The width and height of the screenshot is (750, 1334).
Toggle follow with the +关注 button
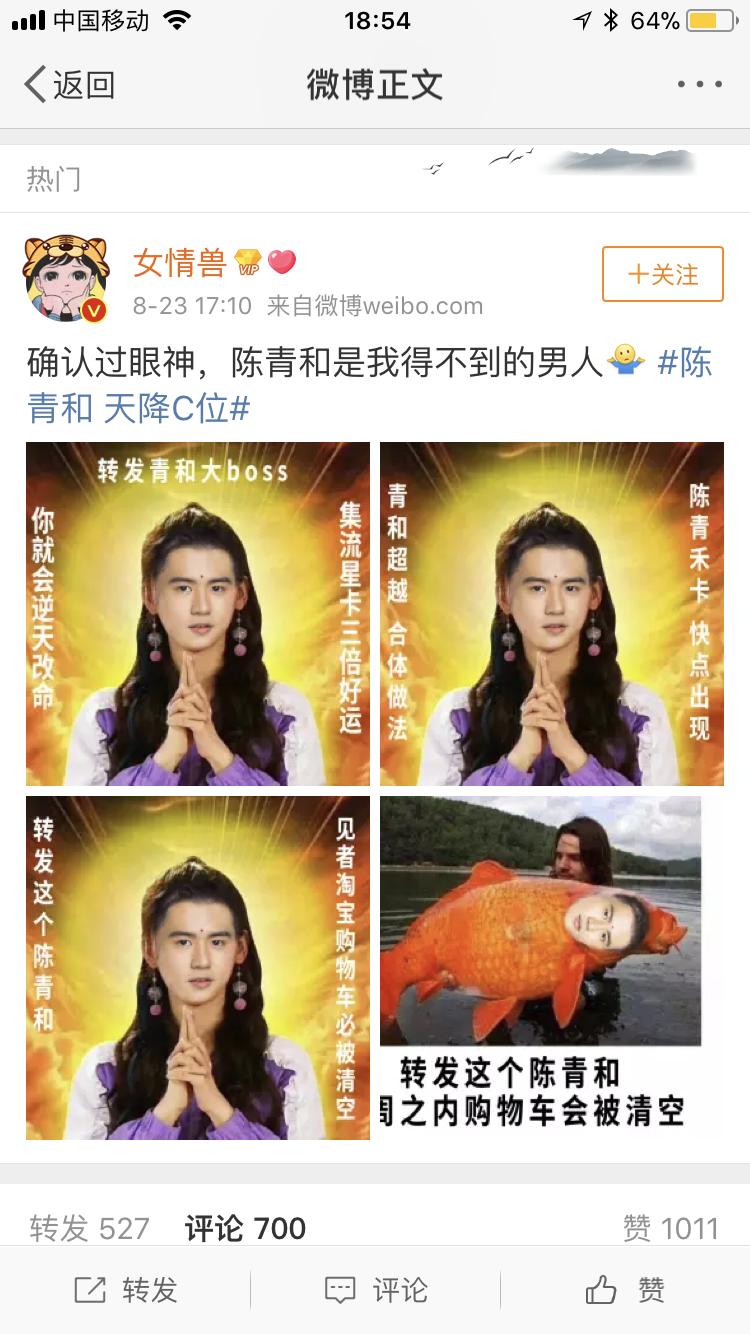(x=661, y=274)
